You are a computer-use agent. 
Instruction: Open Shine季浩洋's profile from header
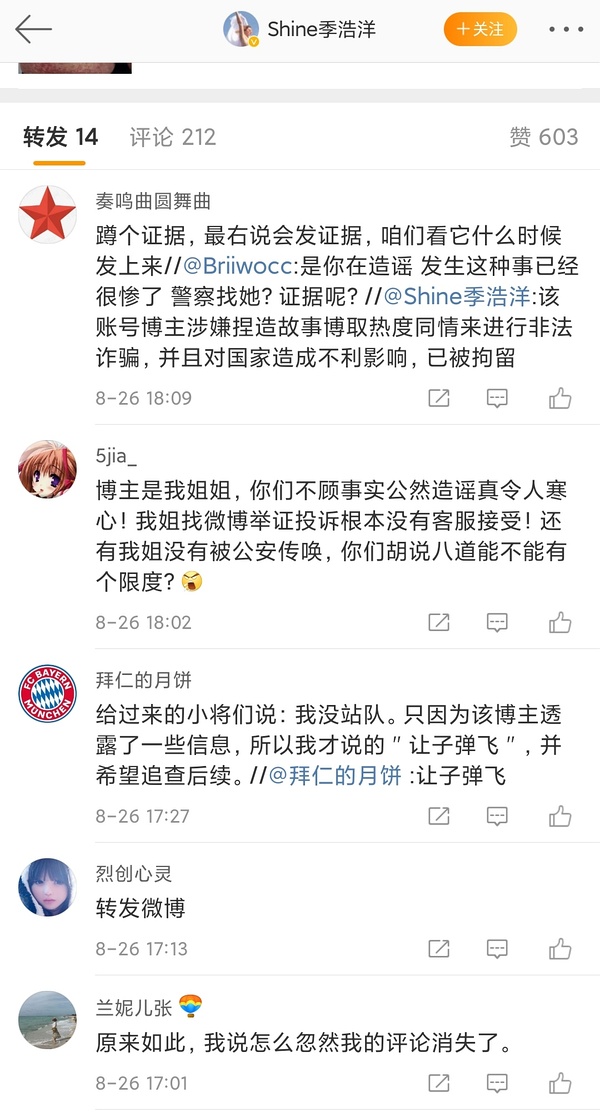tap(320, 30)
